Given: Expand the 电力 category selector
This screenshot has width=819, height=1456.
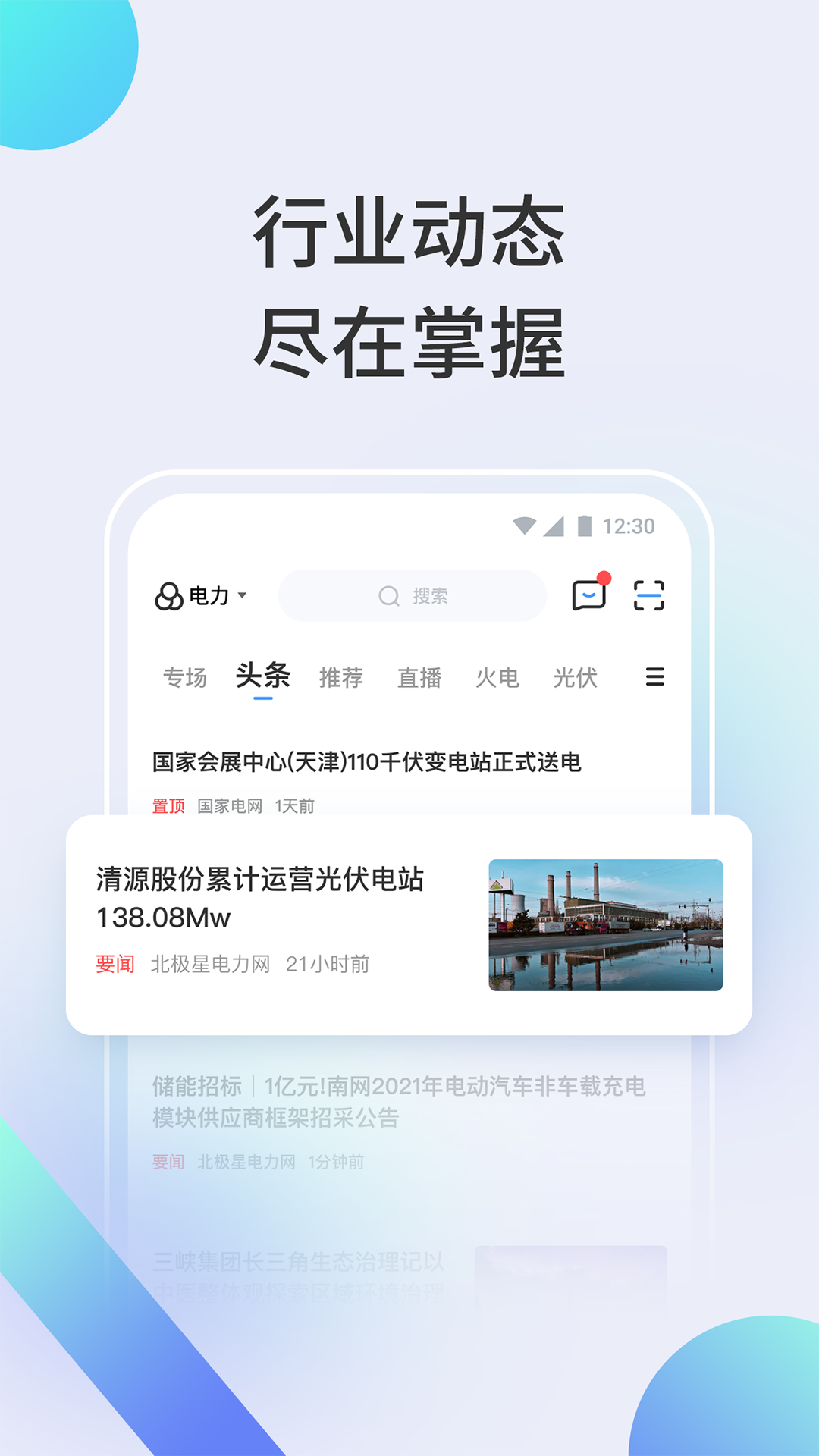Looking at the screenshot, I should tap(211, 596).
